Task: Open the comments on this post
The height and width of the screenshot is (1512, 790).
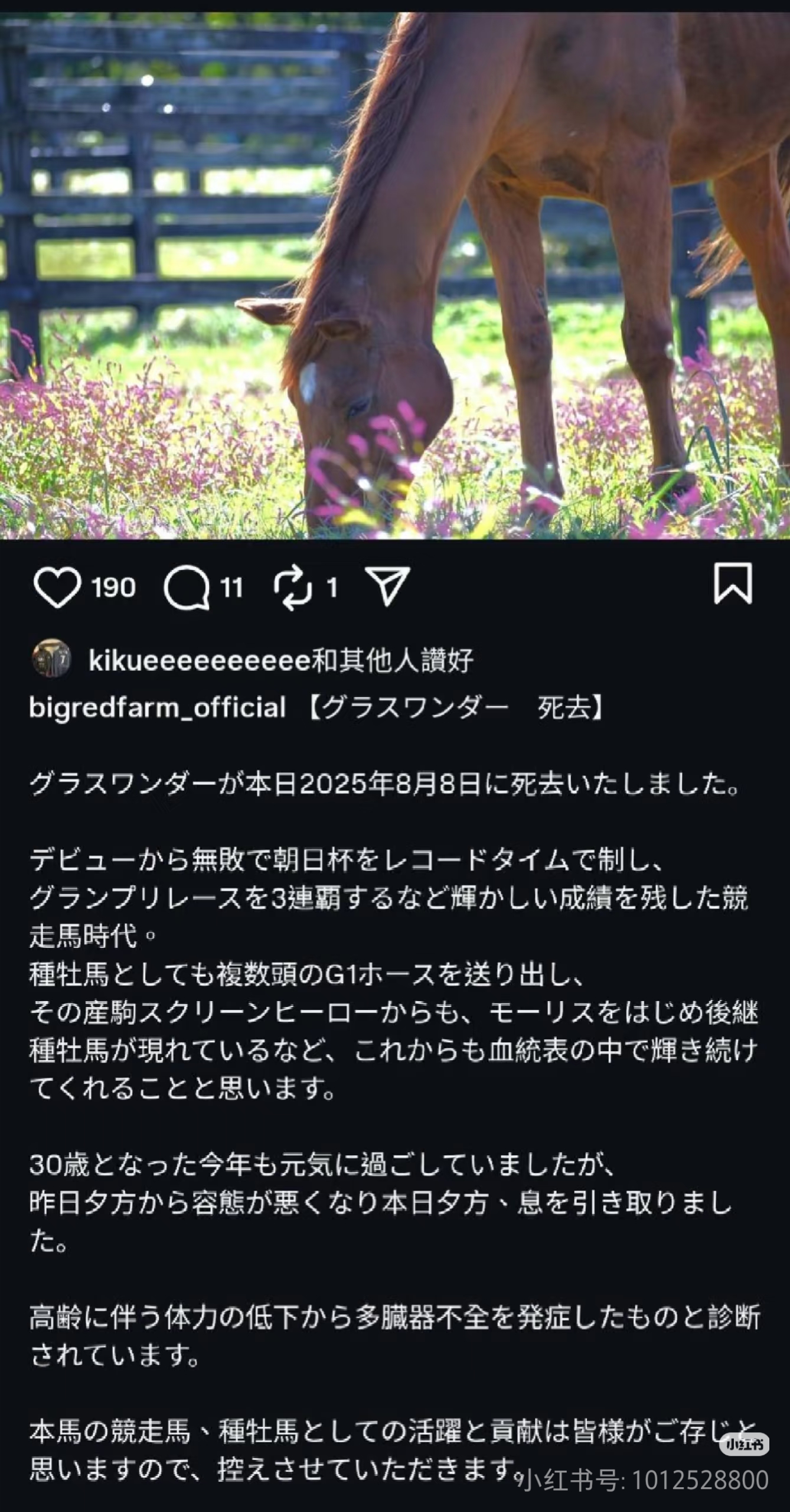Action: point(187,587)
